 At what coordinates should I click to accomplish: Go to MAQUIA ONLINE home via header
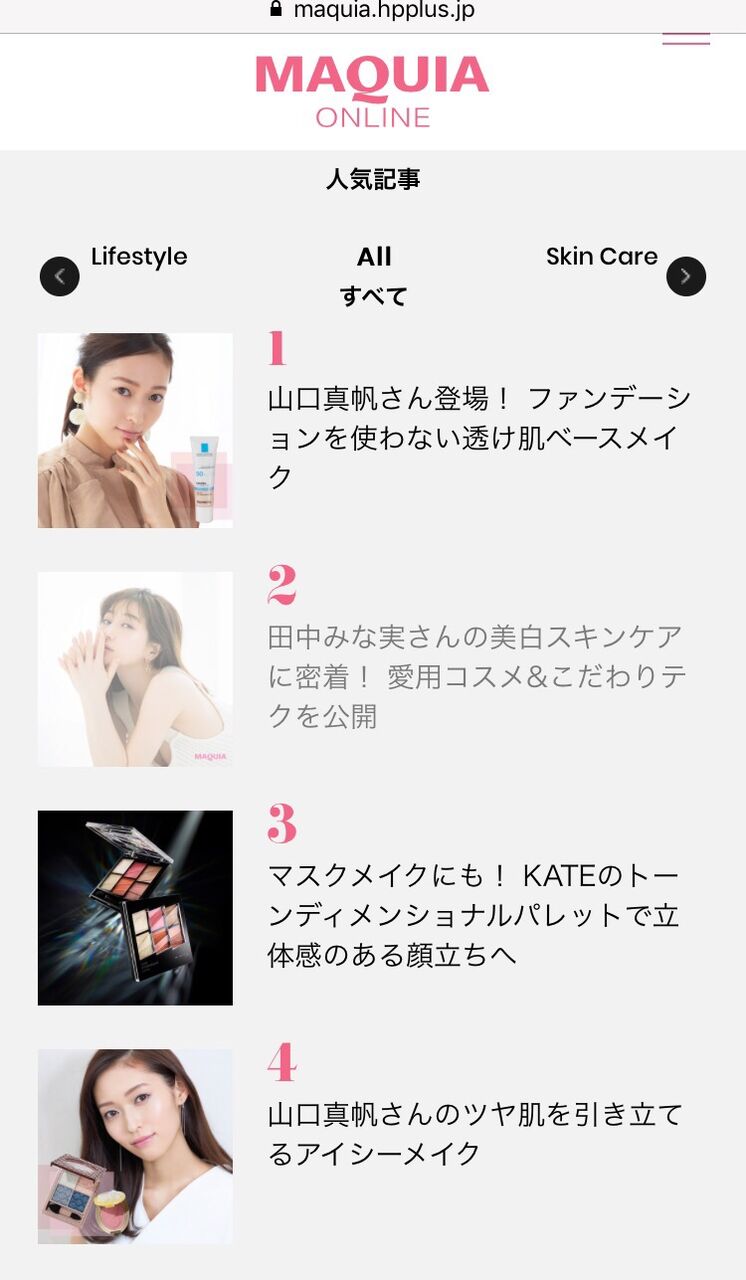click(372, 91)
